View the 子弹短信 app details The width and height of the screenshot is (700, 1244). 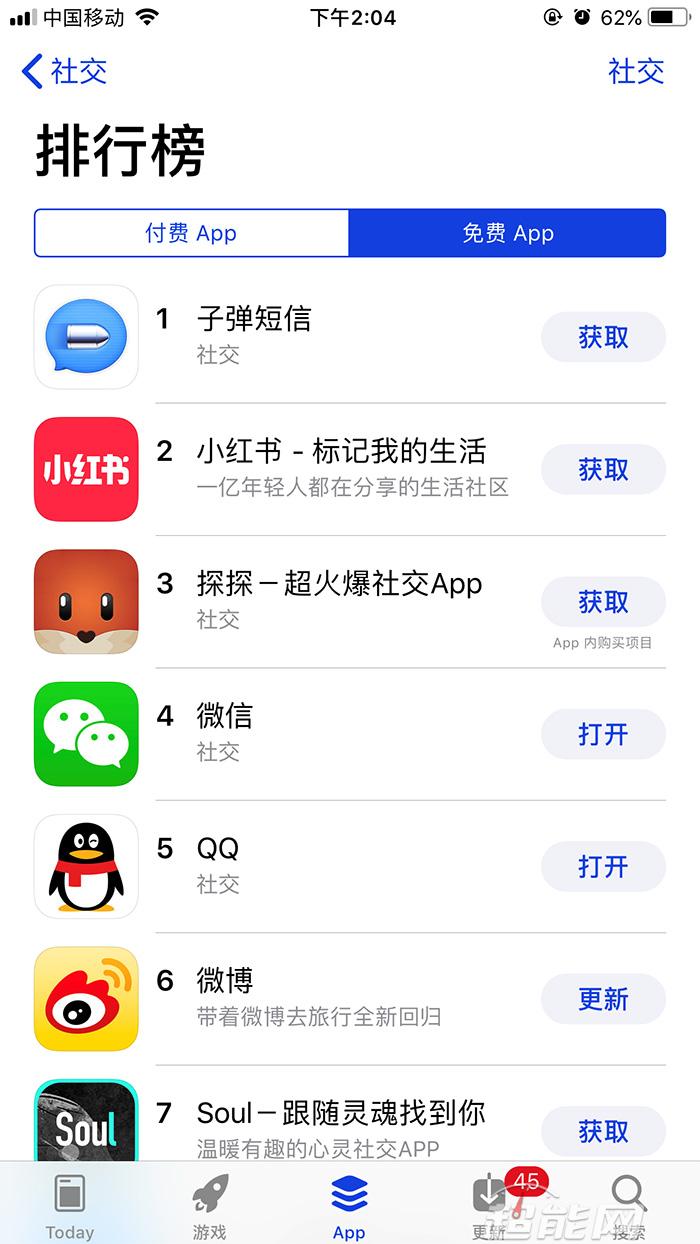pos(254,319)
